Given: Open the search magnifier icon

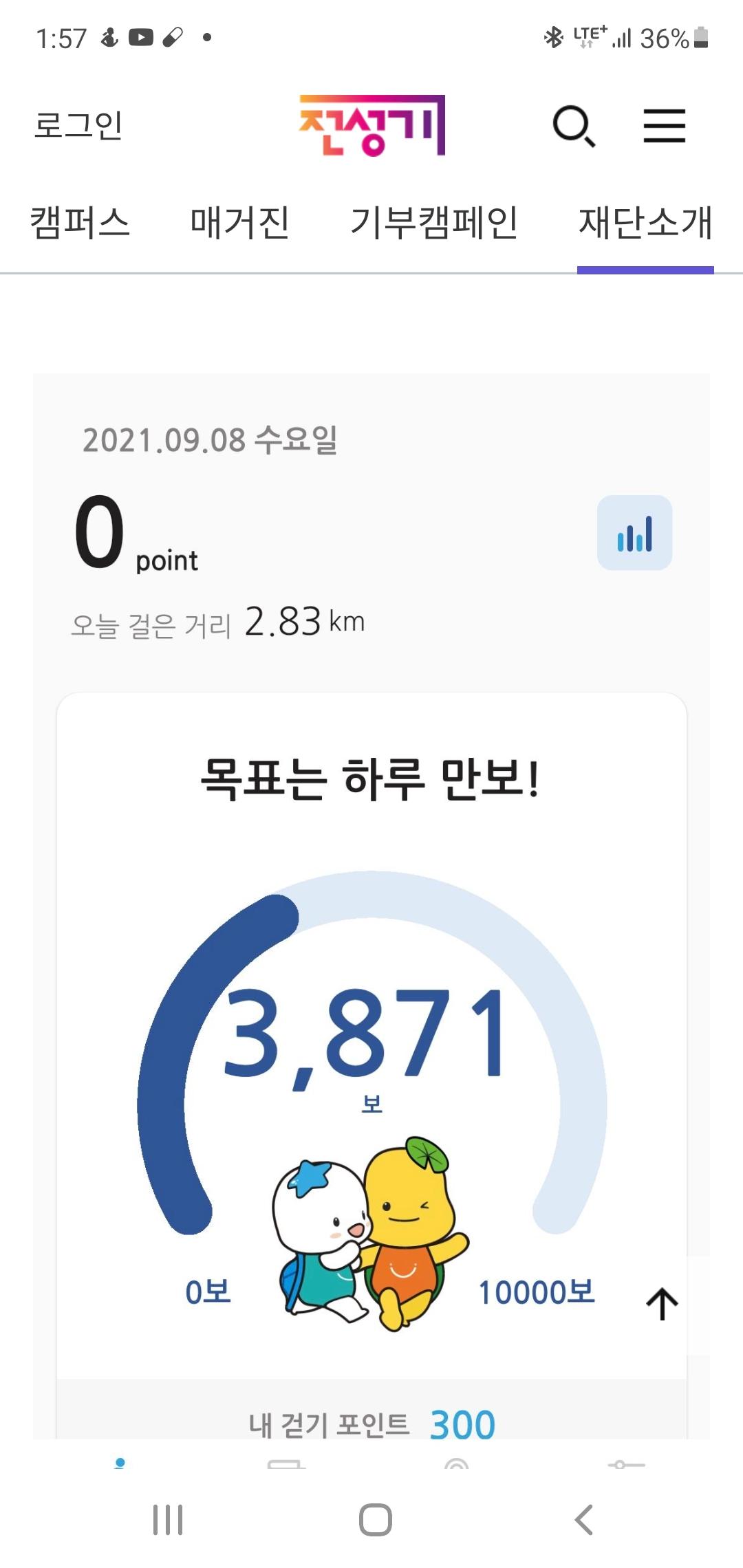Looking at the screenshot, I should [573, 127].
